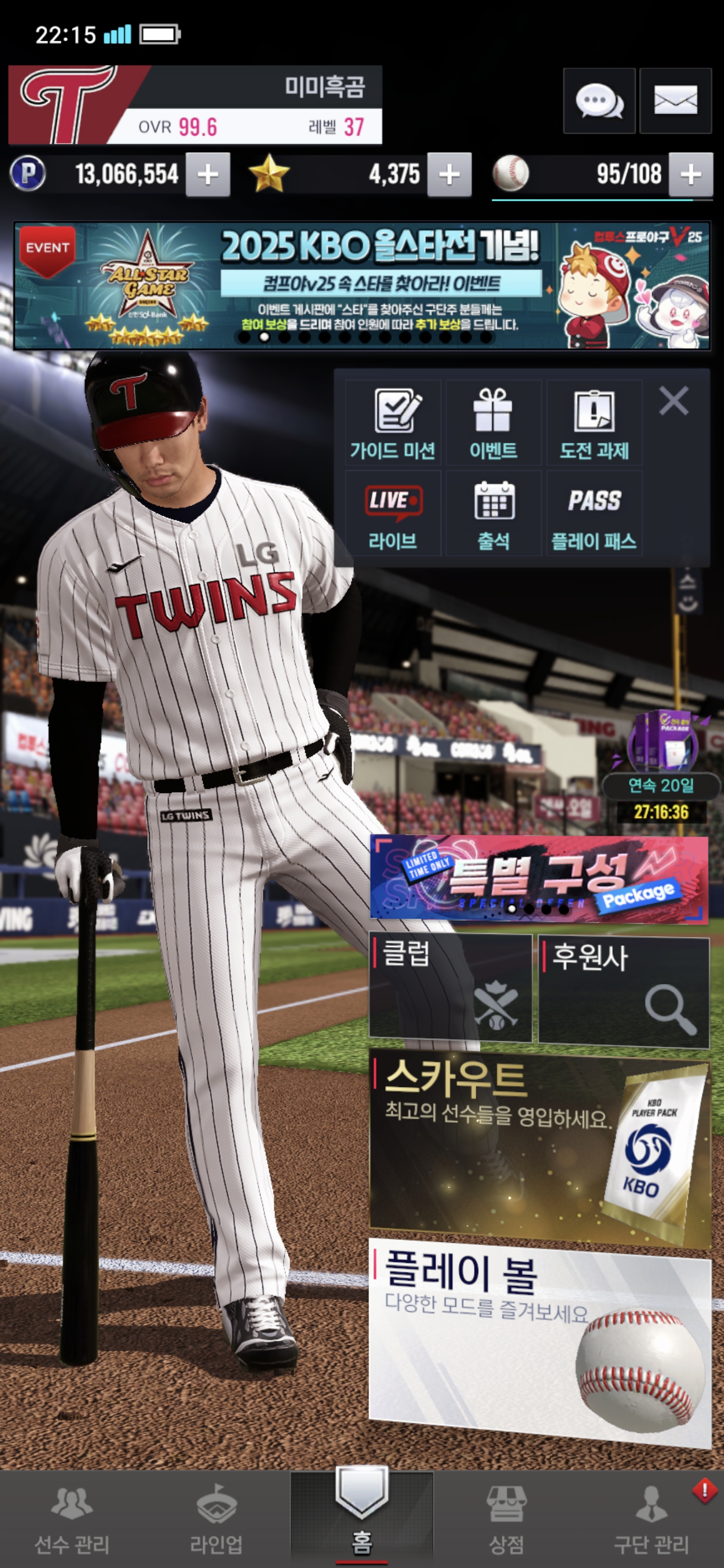Open the 클럽 tile
The image size is (724, 1568).
[450, 988]
